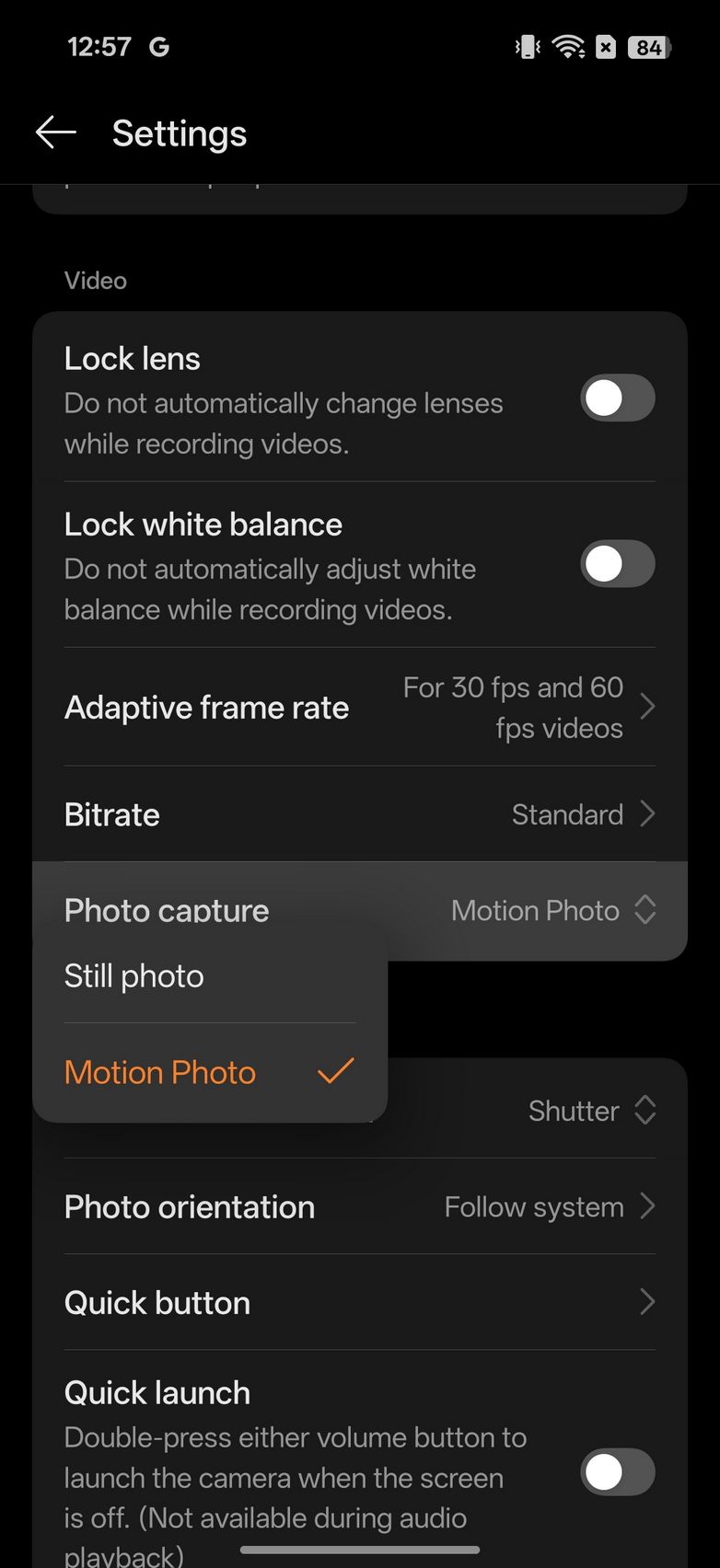Tap the Photo capture dropdown
Screen dimensions: 720x1568
tap(552, 910)
